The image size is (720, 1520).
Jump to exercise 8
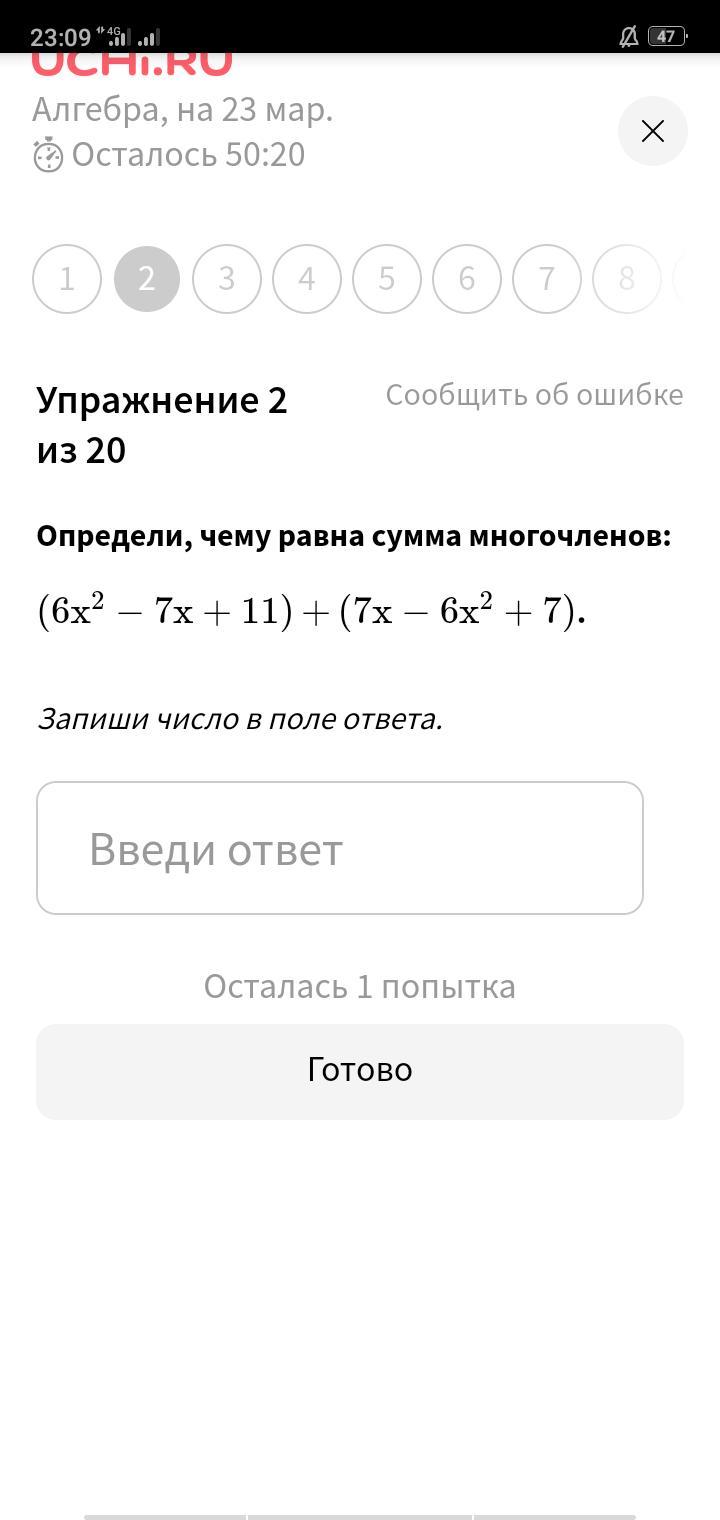(627, 279)
